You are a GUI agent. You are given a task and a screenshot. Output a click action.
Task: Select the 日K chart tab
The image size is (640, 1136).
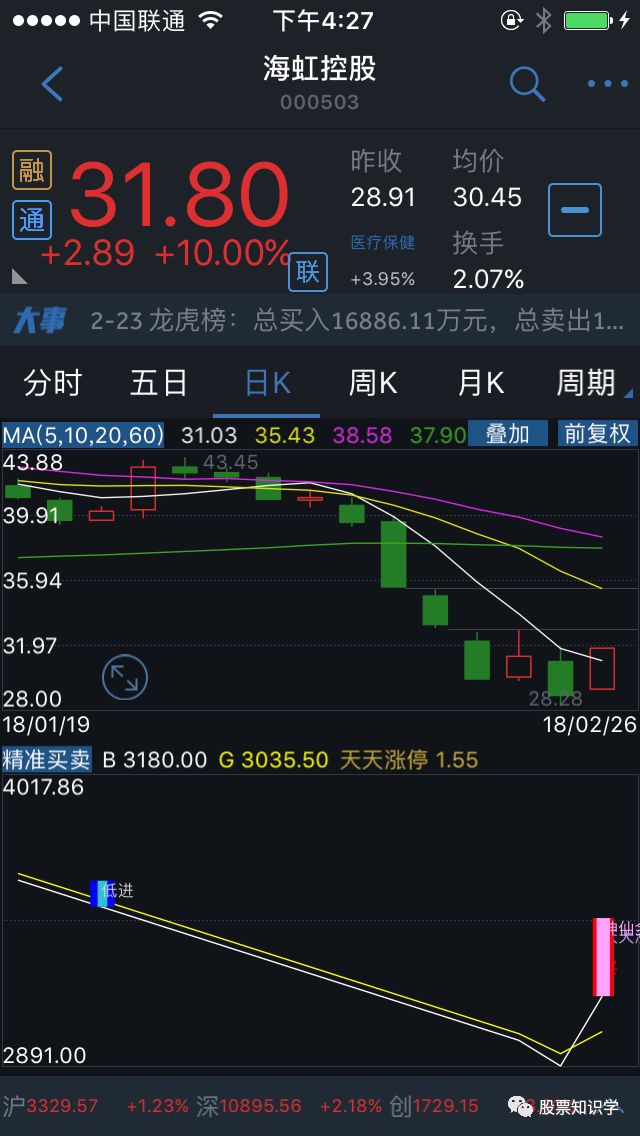(x=267, y=383)
